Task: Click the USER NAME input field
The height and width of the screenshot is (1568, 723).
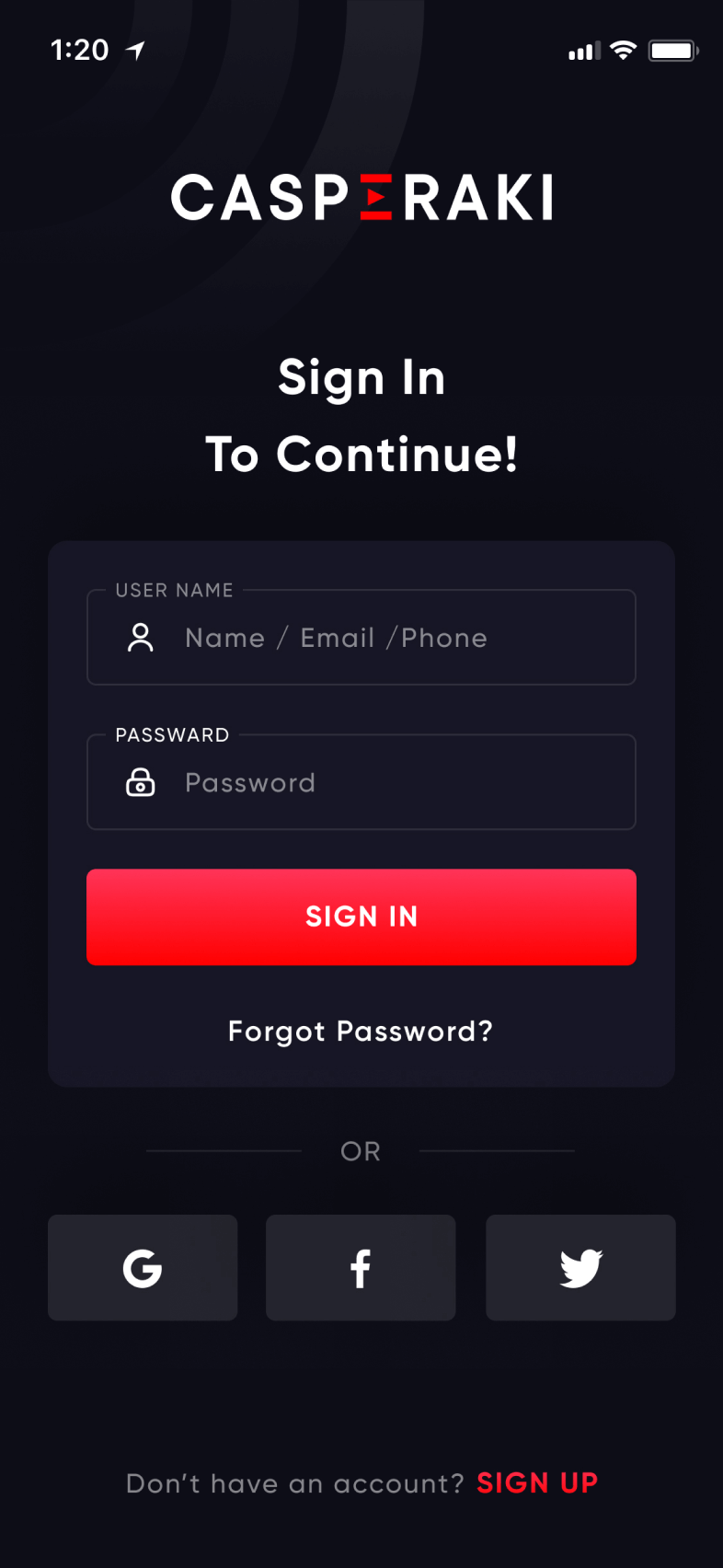Action: pyautogui.click(x=361, y=637)
